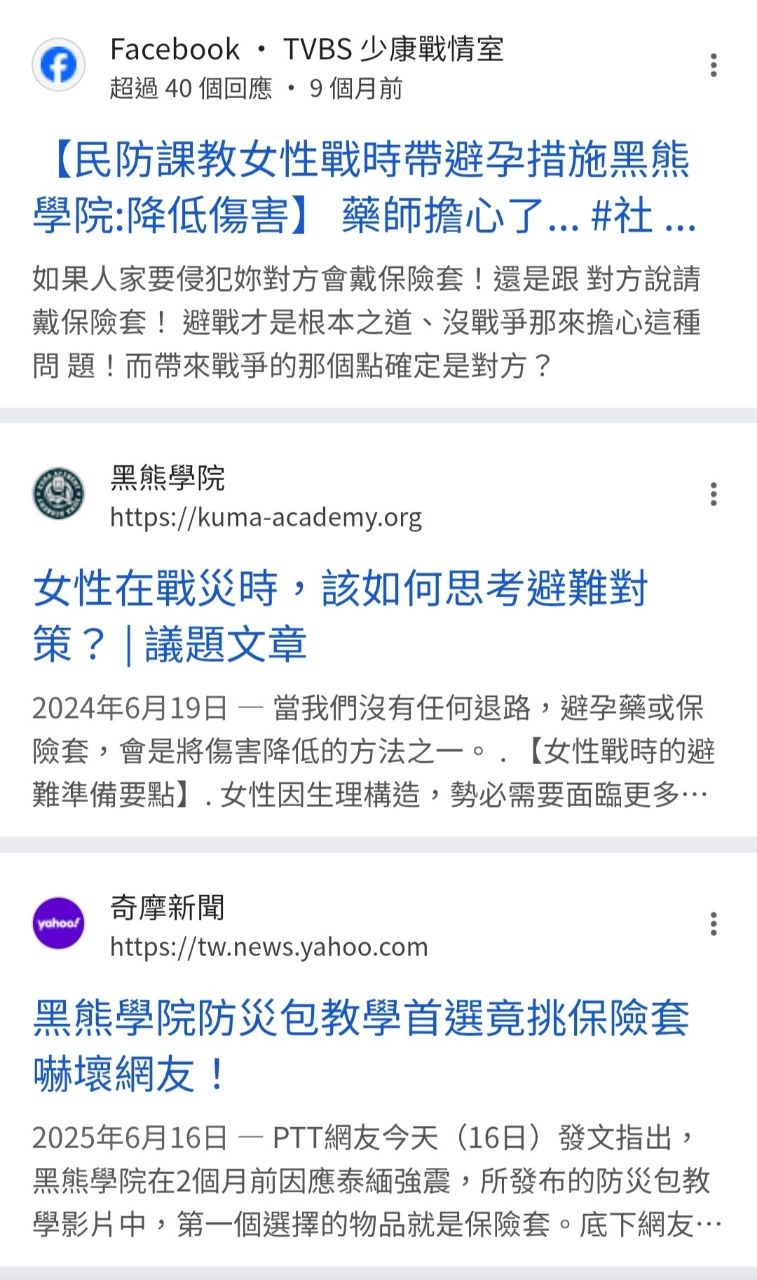The width and height of the screenshot is (757, 1280).
Task: Open overflow menu for the Facebook TVBS result
Action: tap(713, 65)
